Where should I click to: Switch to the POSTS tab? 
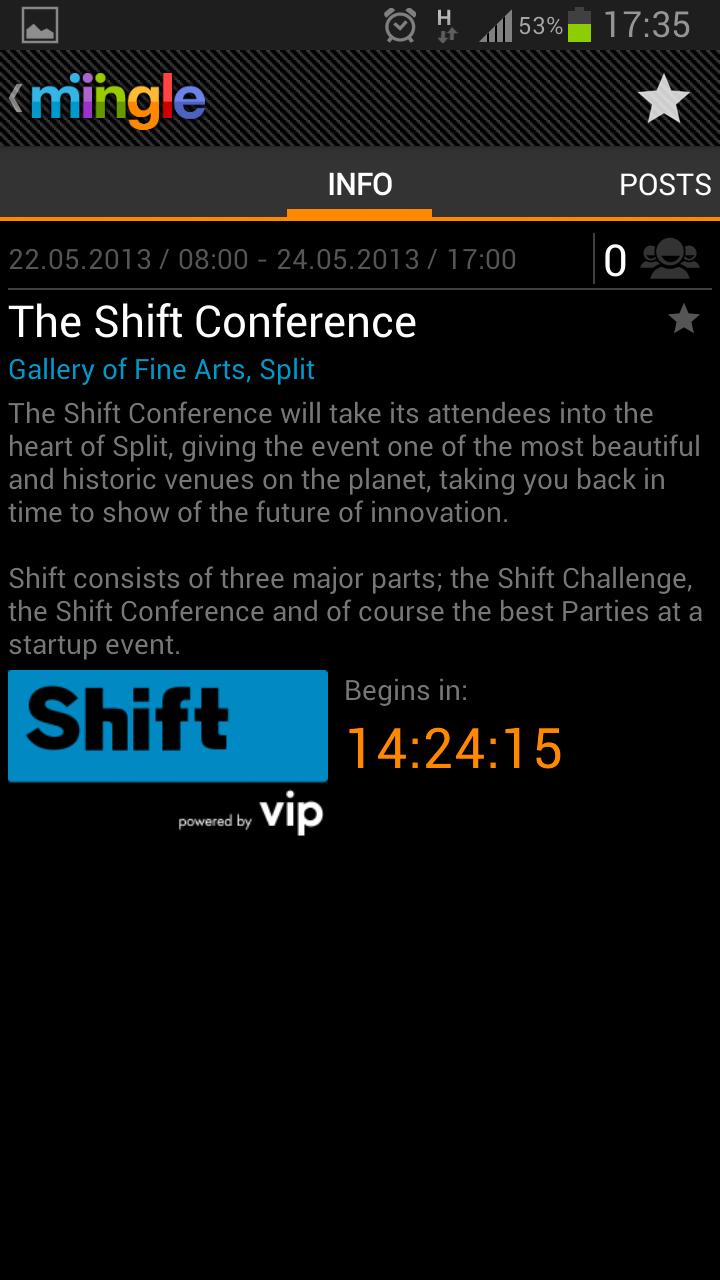tap(664, 185)
